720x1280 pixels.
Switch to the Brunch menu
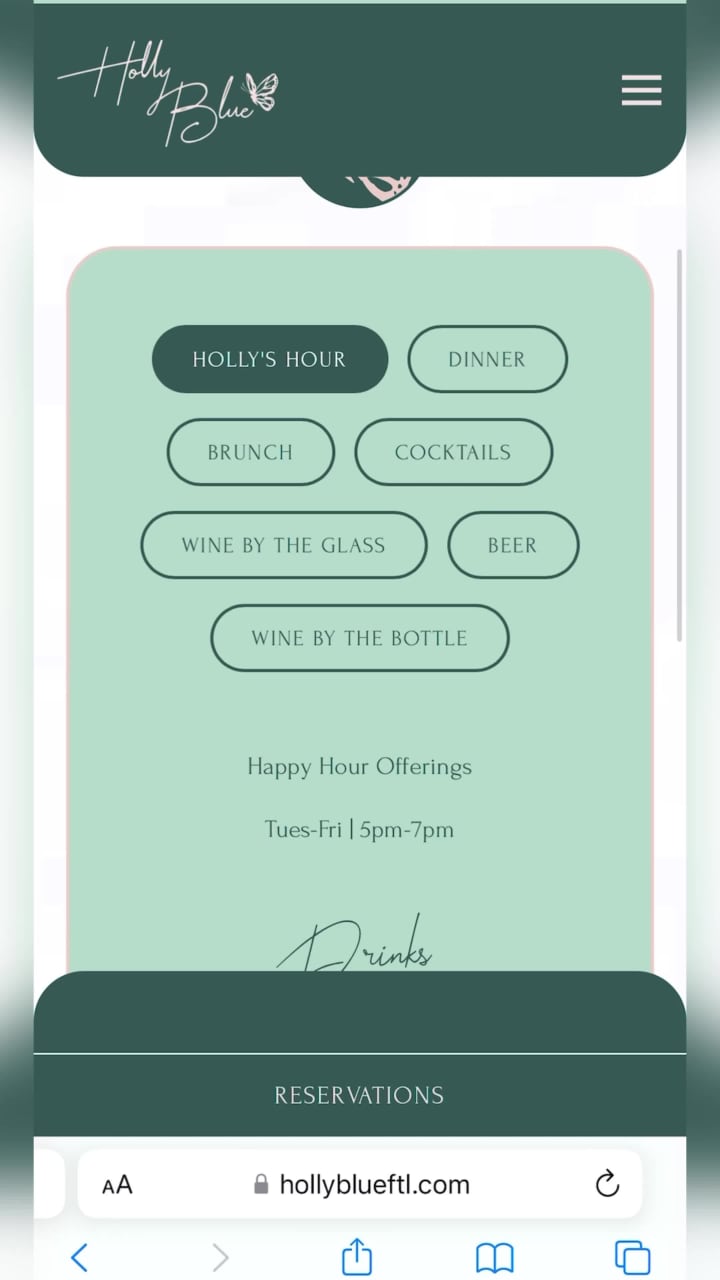point(250,452)
